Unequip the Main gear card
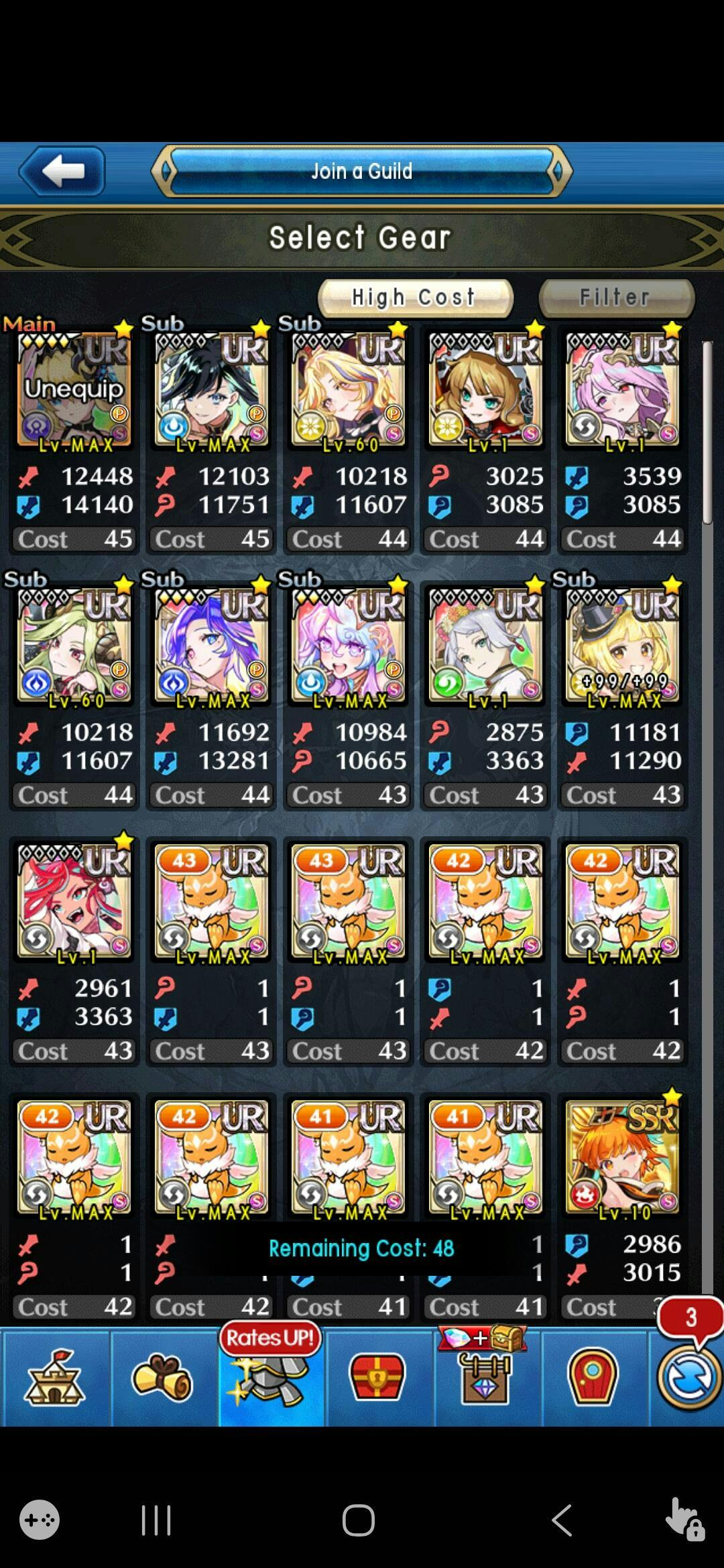This screenshot has height=1568, width=724. click(74, 389)
